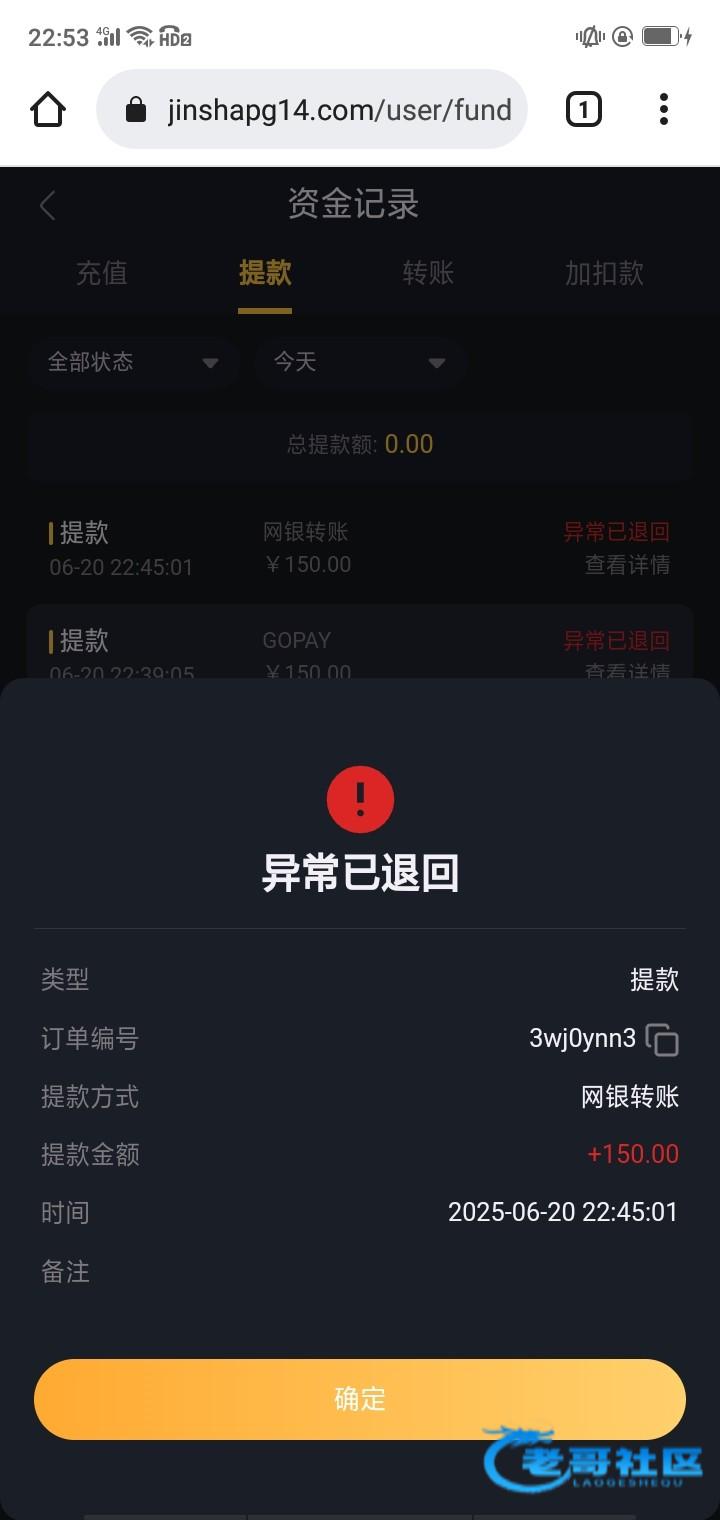Go back from 资金记录 page
Viewport: 720px width, 1520px height.
click(47, 206)
